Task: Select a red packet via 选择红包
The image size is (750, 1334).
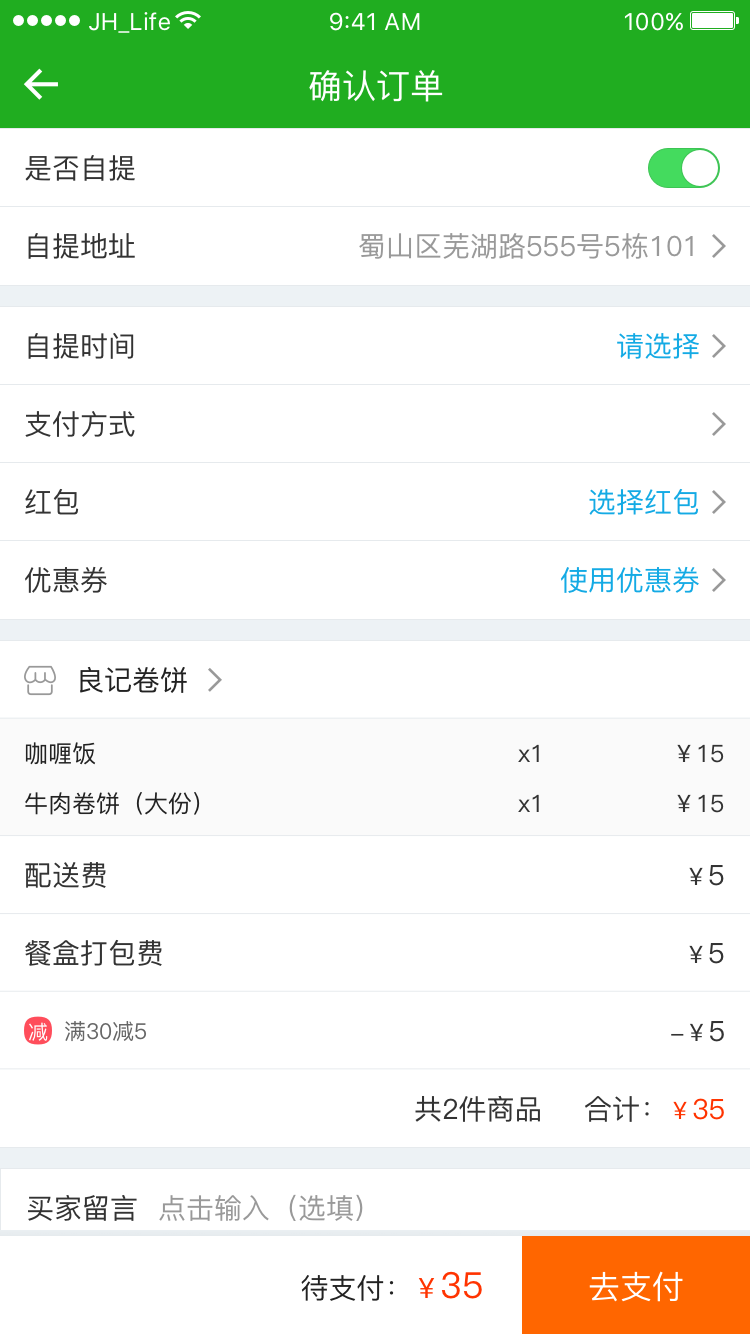Action: coord(644,502)
